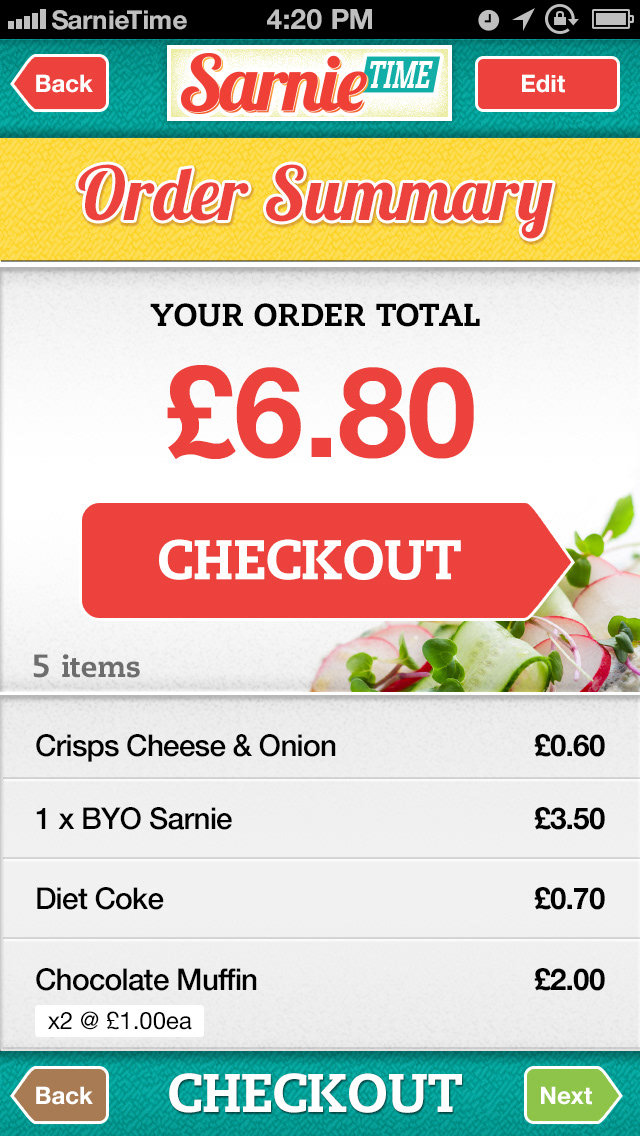Select the Chocolate Muffin order row

pyautogui.click(x=320, y=993)
